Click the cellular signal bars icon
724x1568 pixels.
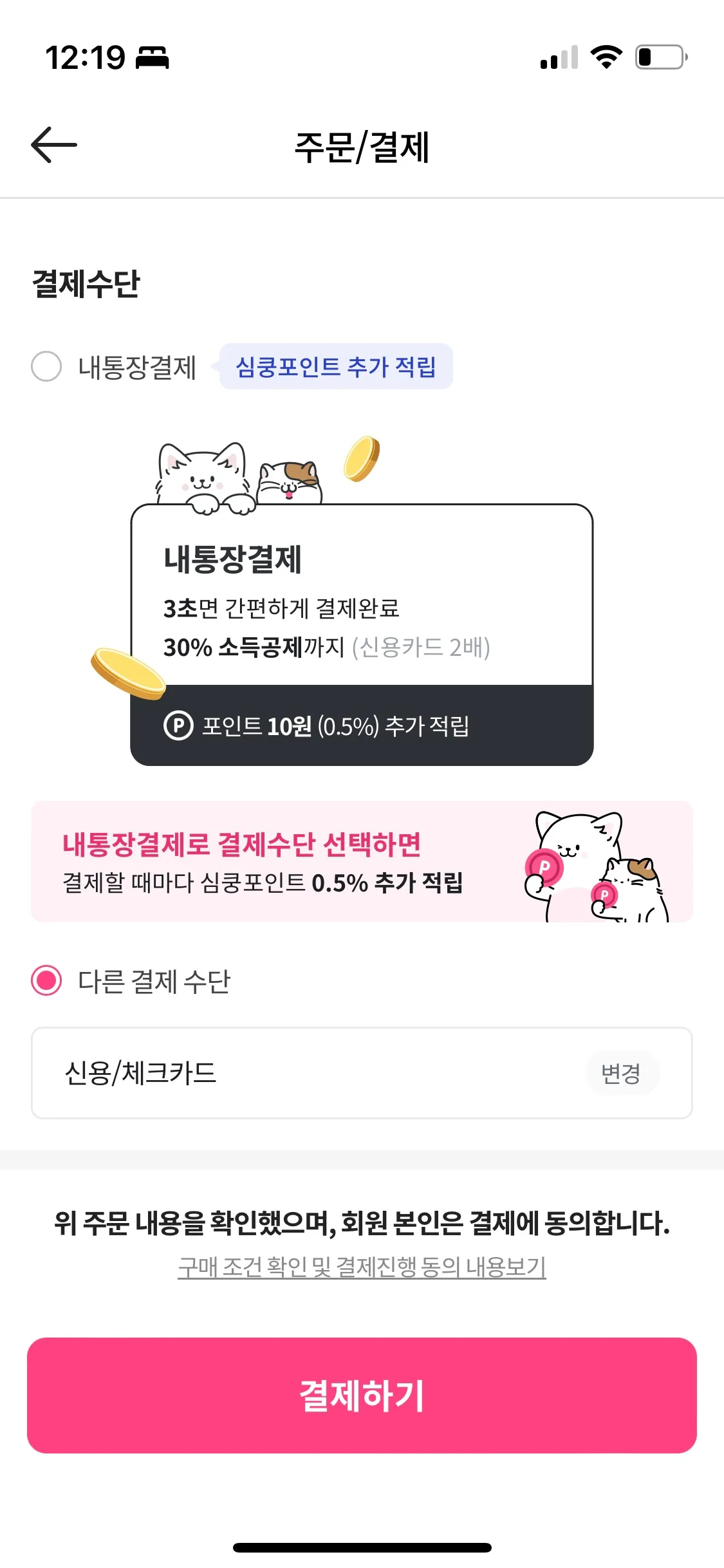[558, 58]
